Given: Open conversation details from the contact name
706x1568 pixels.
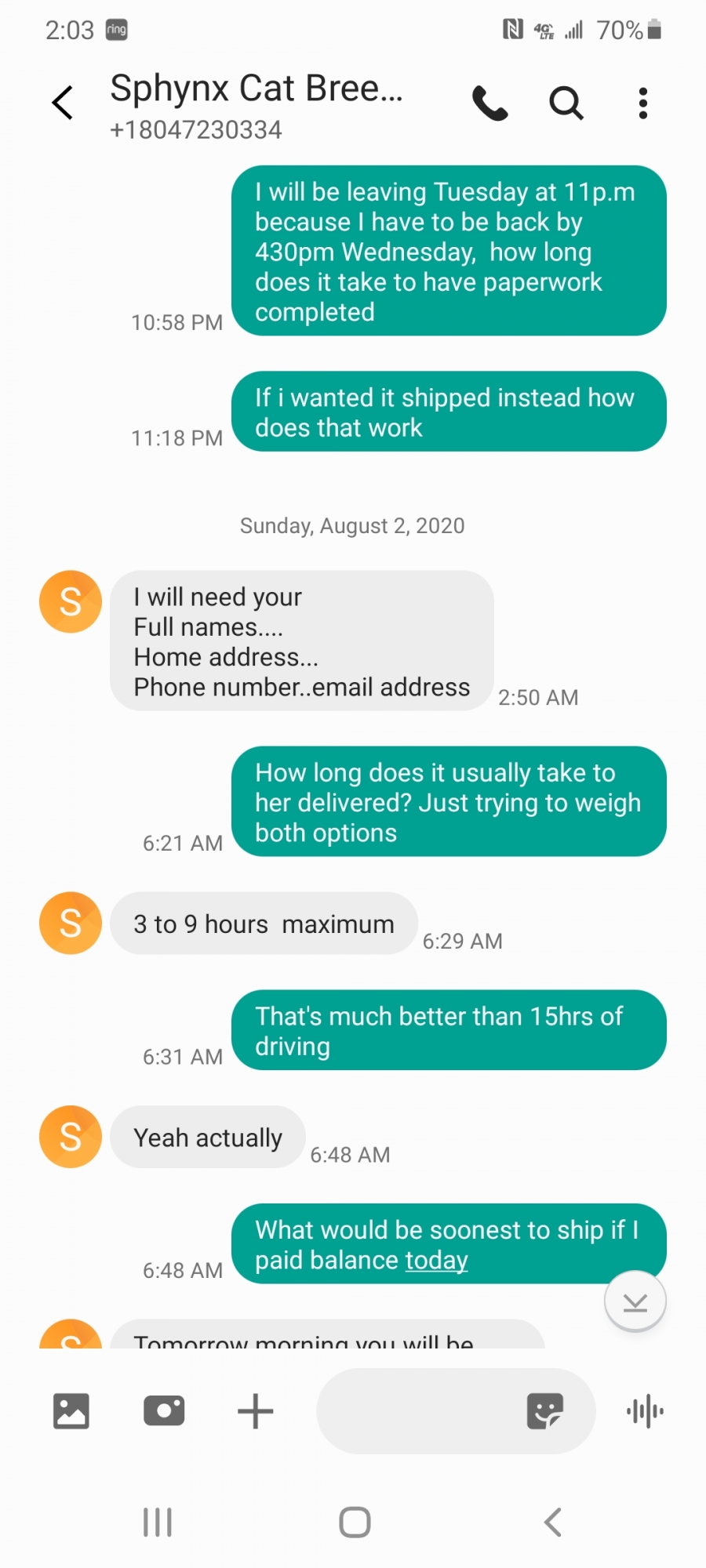Looking at the screenshot, I should tap(256, 89).
